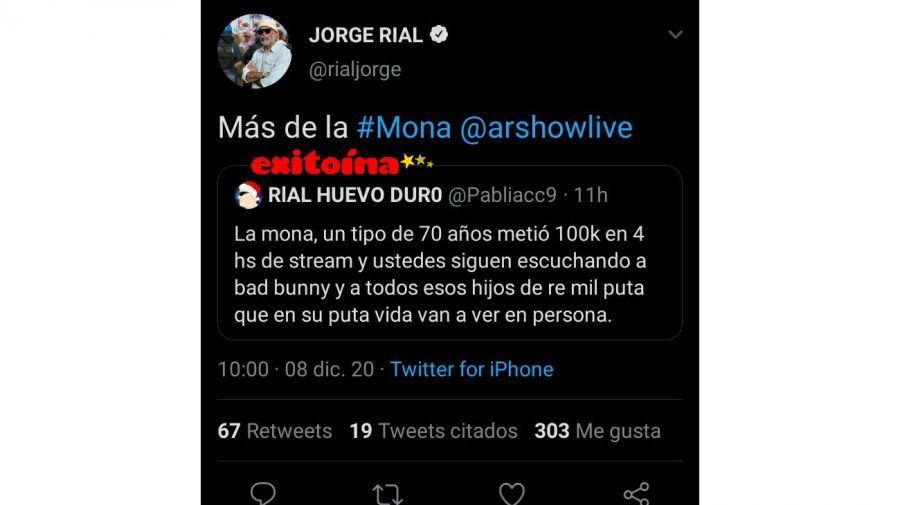Open the #Mona hashtag
The height and width of the screenshot is (505, 900).
[403, 128]
